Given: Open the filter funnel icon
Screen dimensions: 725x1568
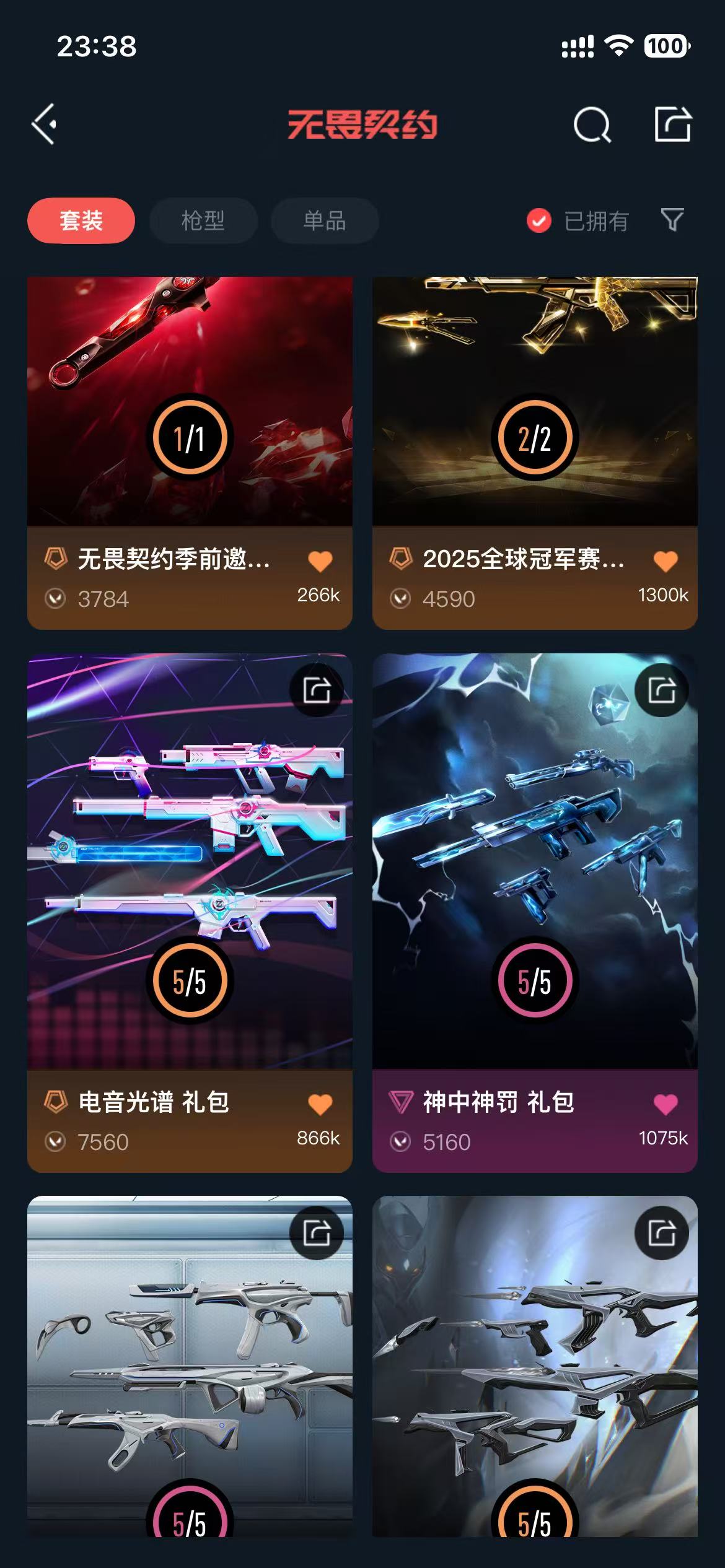Looking at the screenshot, I should (672, 220).
